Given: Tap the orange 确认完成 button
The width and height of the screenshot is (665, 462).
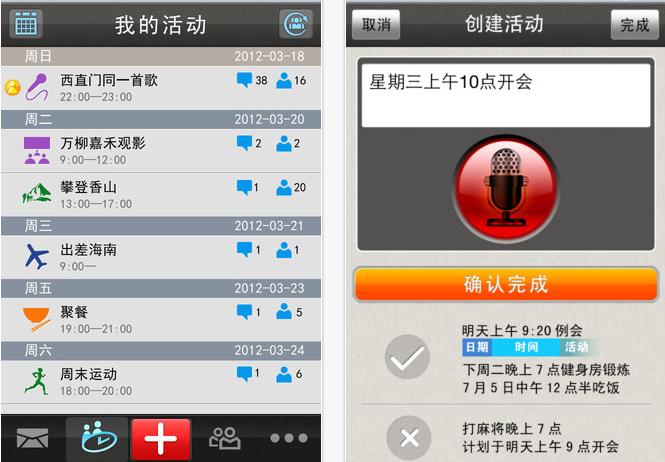Looking at the screenshot, I should point(506,284).
